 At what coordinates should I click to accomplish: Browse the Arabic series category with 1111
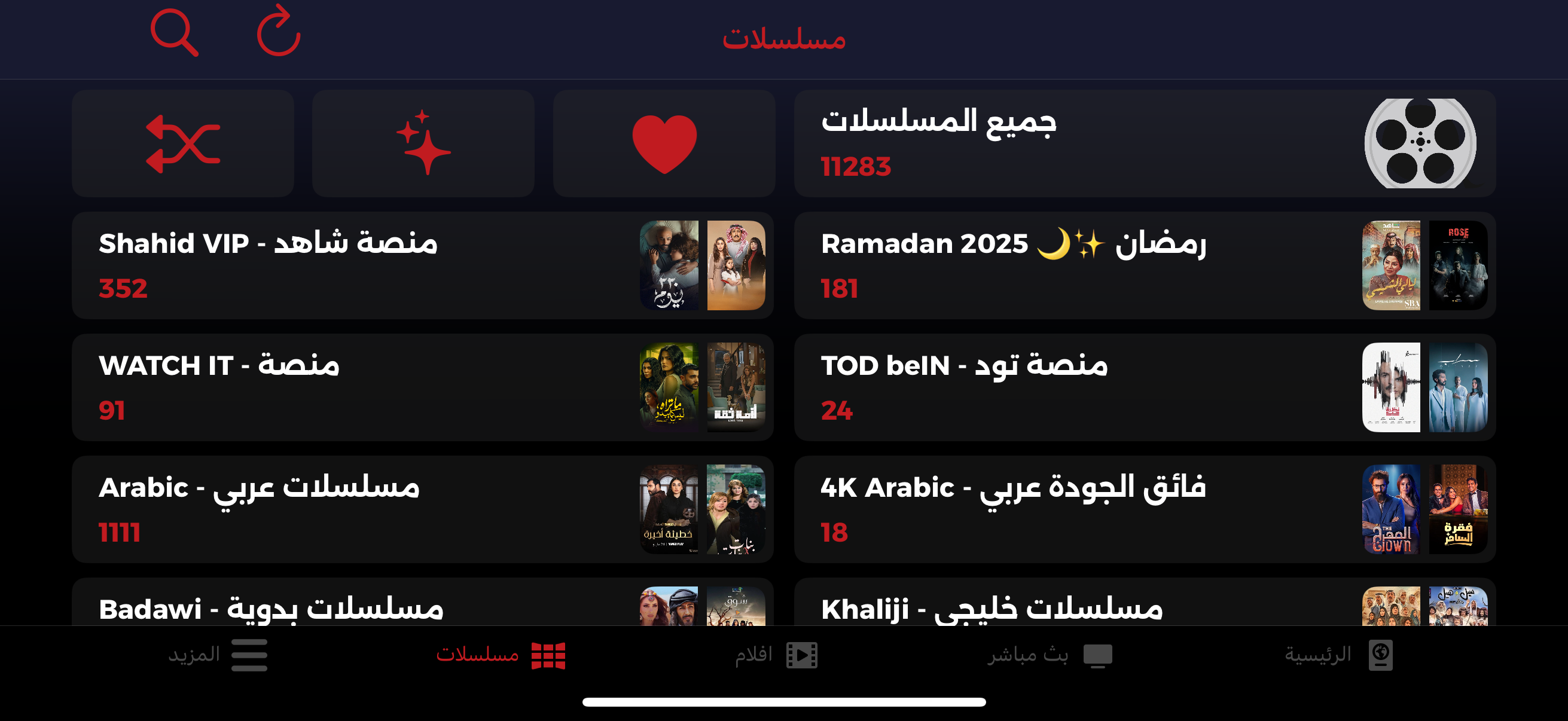(422, 509)
